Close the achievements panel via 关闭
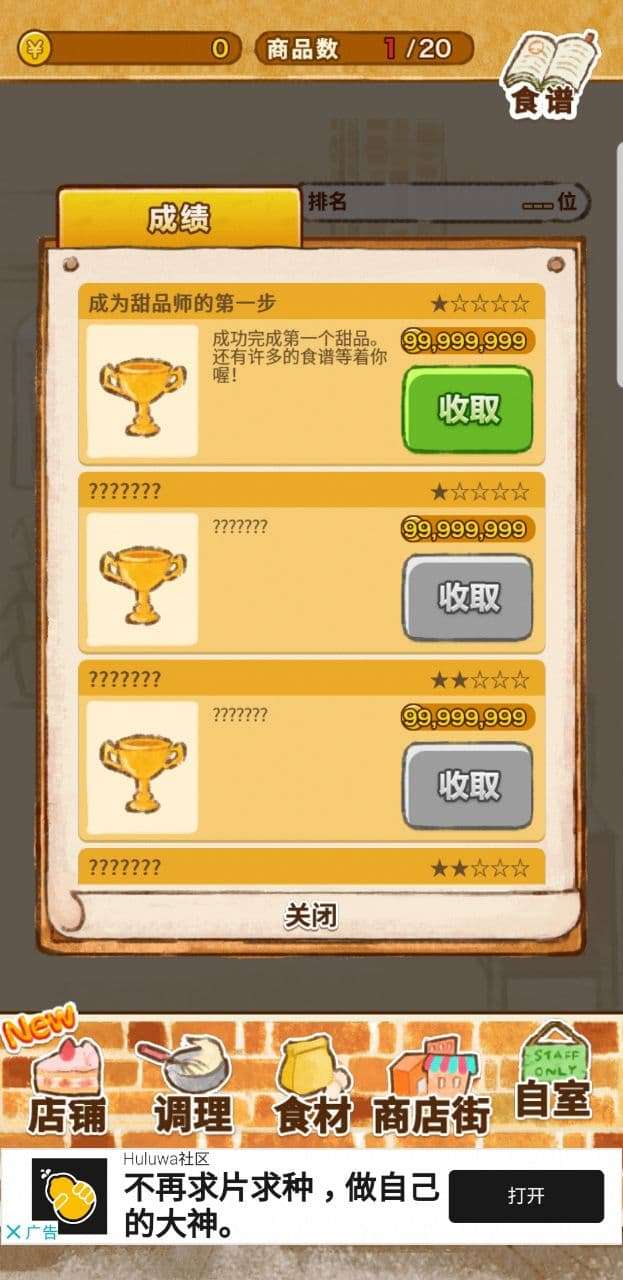The image size is (623, 1280). click(x=310, y=915)
